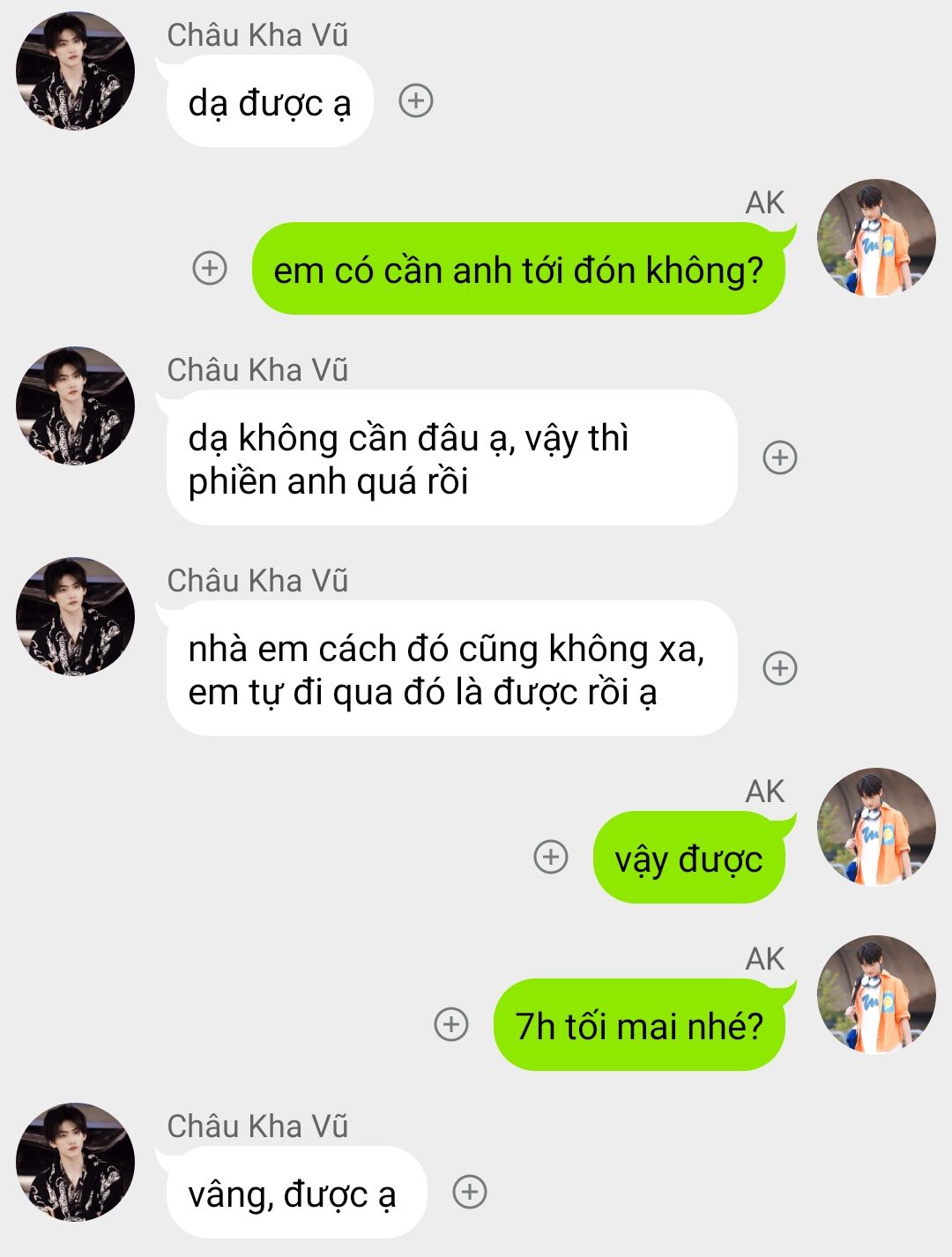Tap the plus icon next to "vậy được"
This screenshot has height=1257, width=952.
pos(551,857)
